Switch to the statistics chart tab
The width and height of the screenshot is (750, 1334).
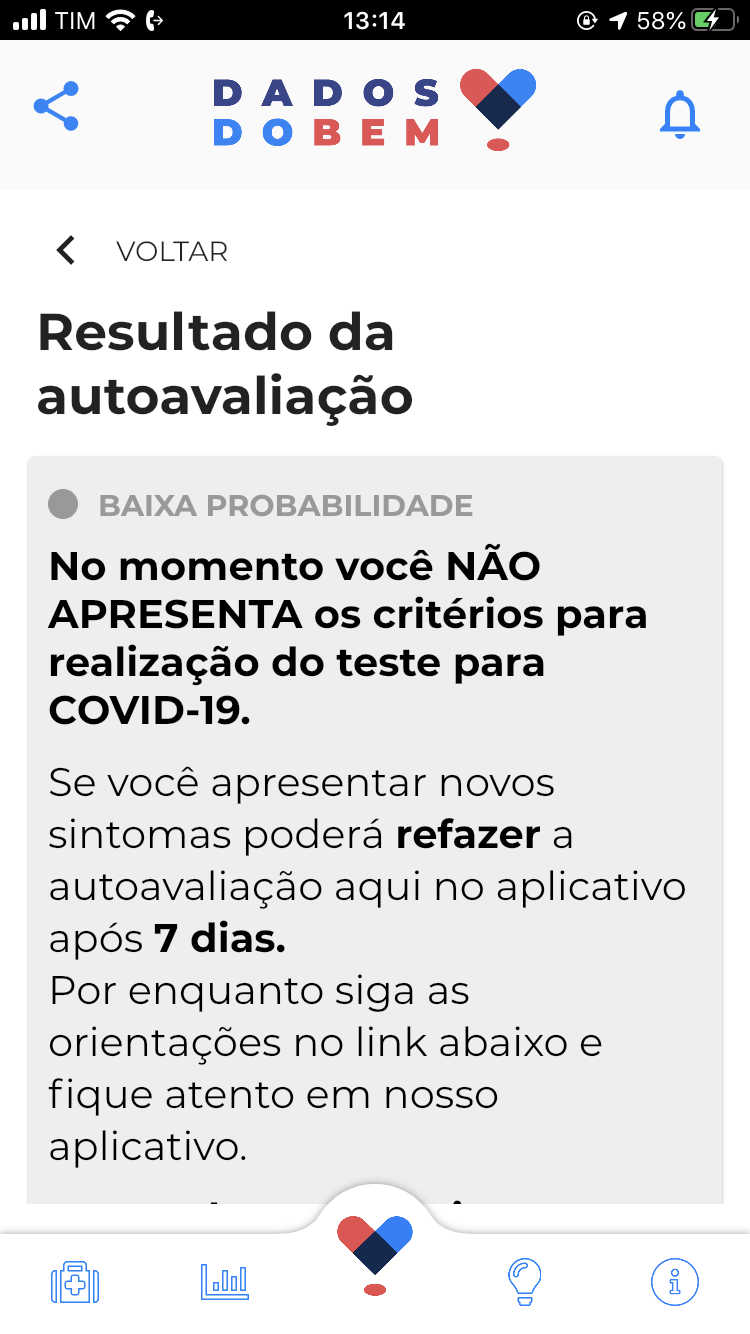pyautogui.click(x=225, y=1281)
